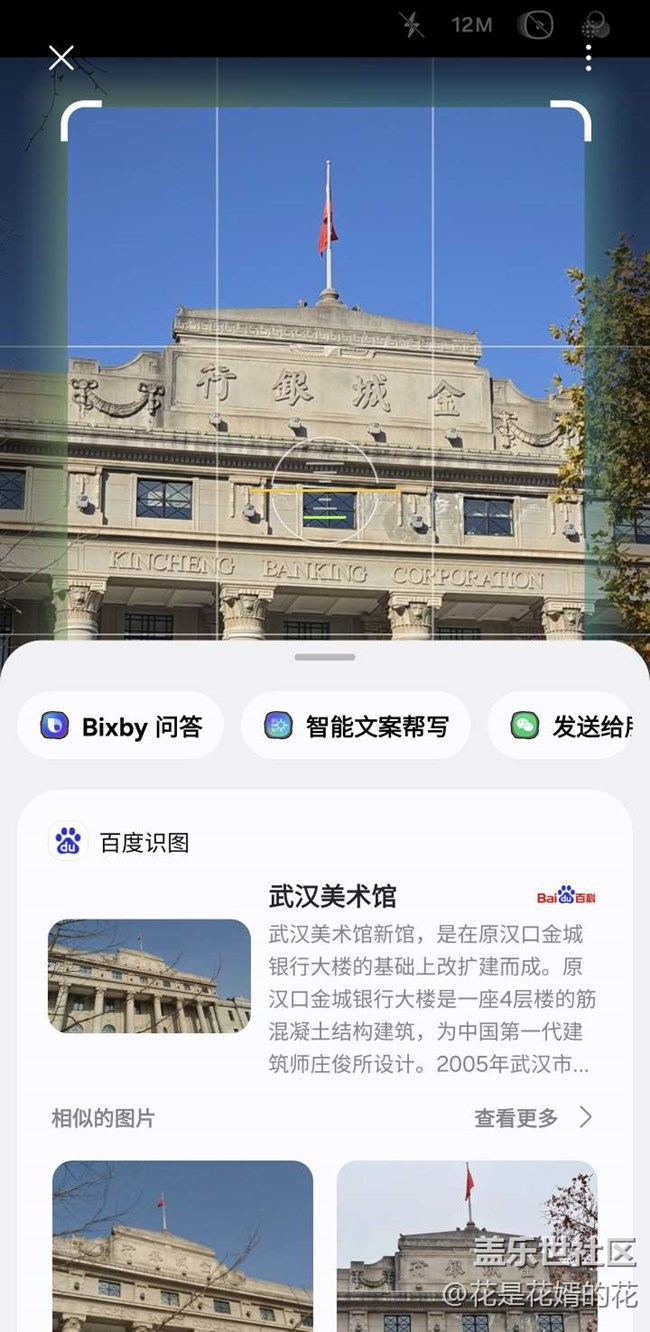Tap the 发送给 WeChat chip
650x1332 pixels.
pos(565,726)
